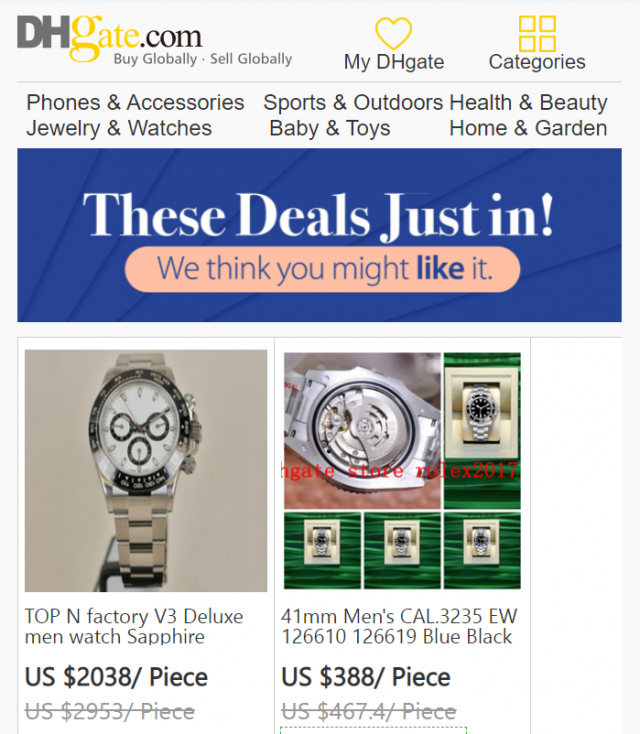Open the These Deals Just in banner

[x=319, y=235]
